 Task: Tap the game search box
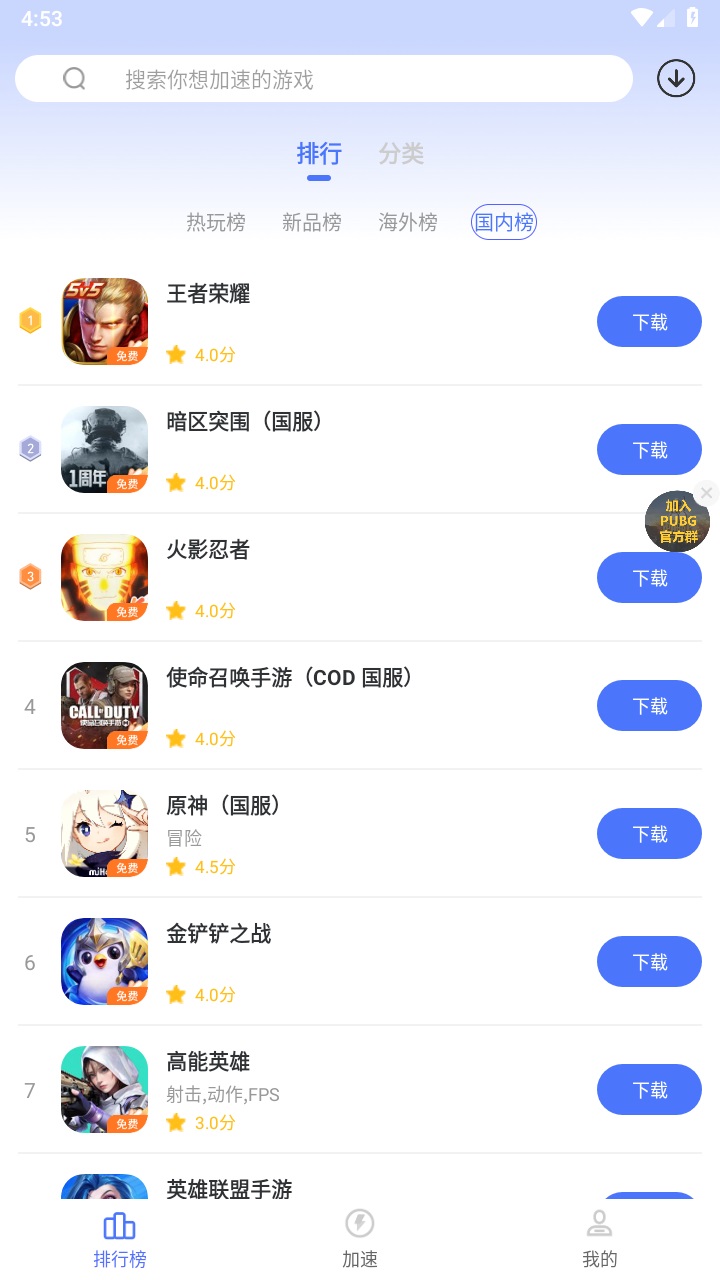pos(324,79)
